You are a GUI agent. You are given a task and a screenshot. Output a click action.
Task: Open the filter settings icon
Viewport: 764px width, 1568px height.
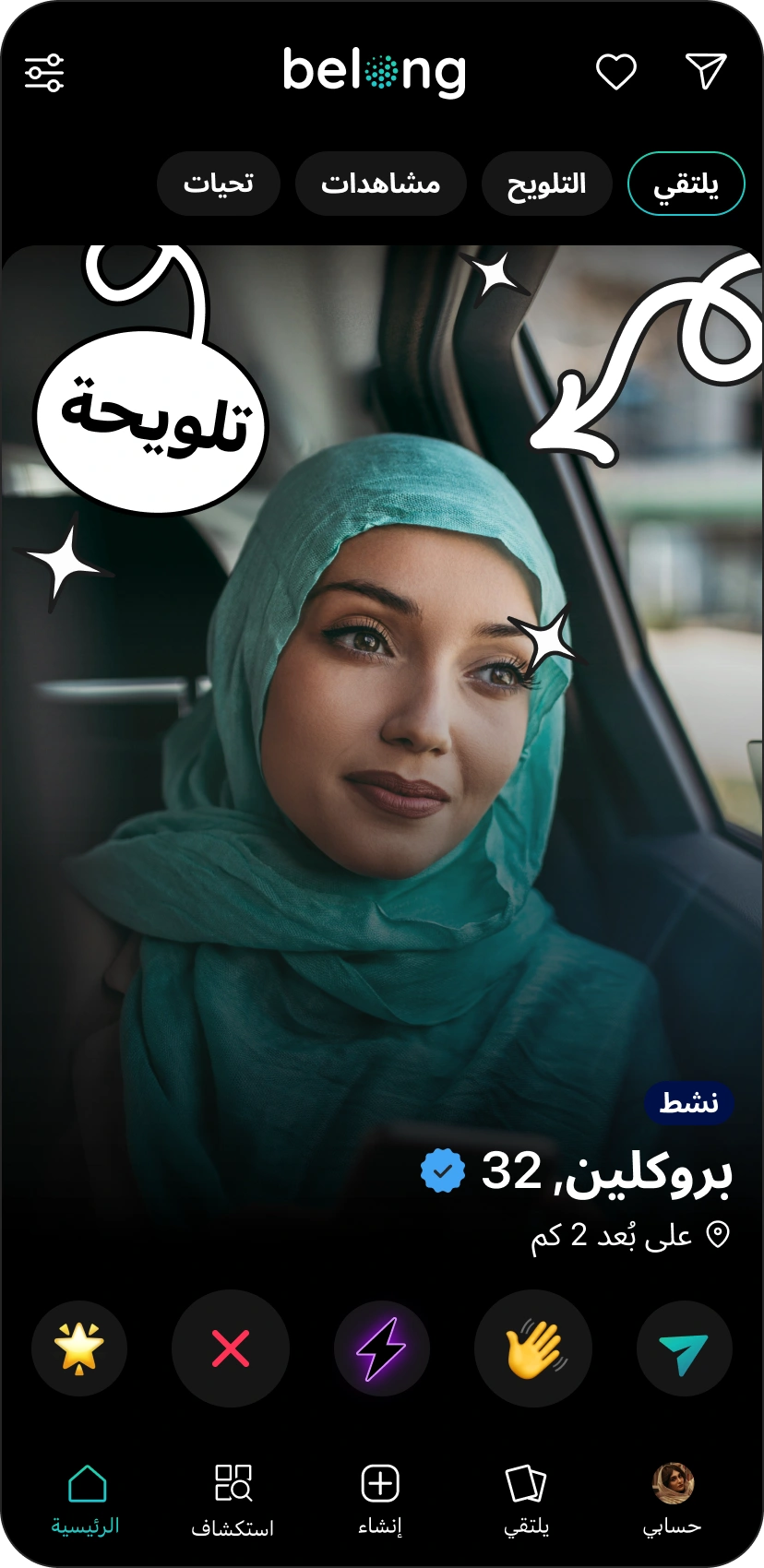tap(44, 73)
